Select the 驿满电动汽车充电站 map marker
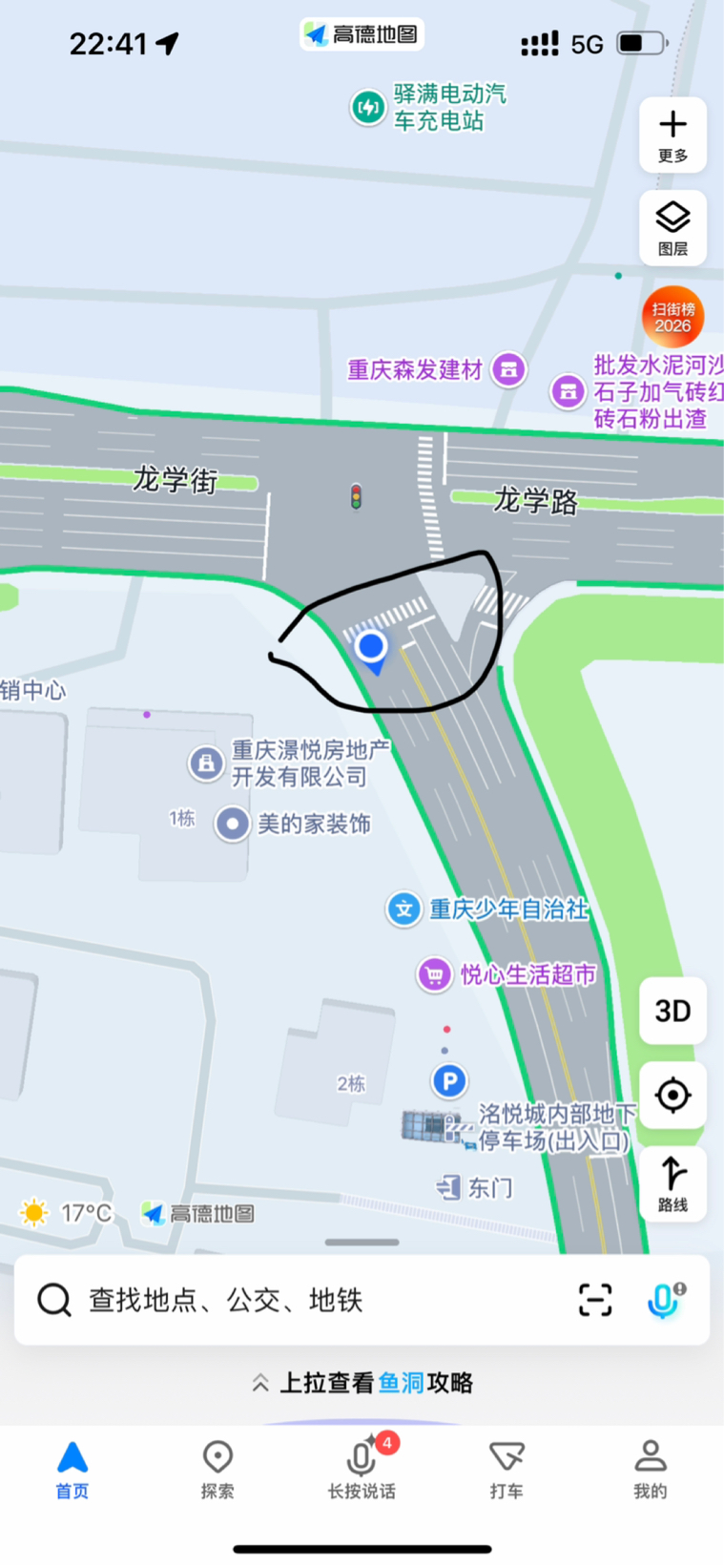This screenshot has width=724, height=1568. click(x=368, y=107)
